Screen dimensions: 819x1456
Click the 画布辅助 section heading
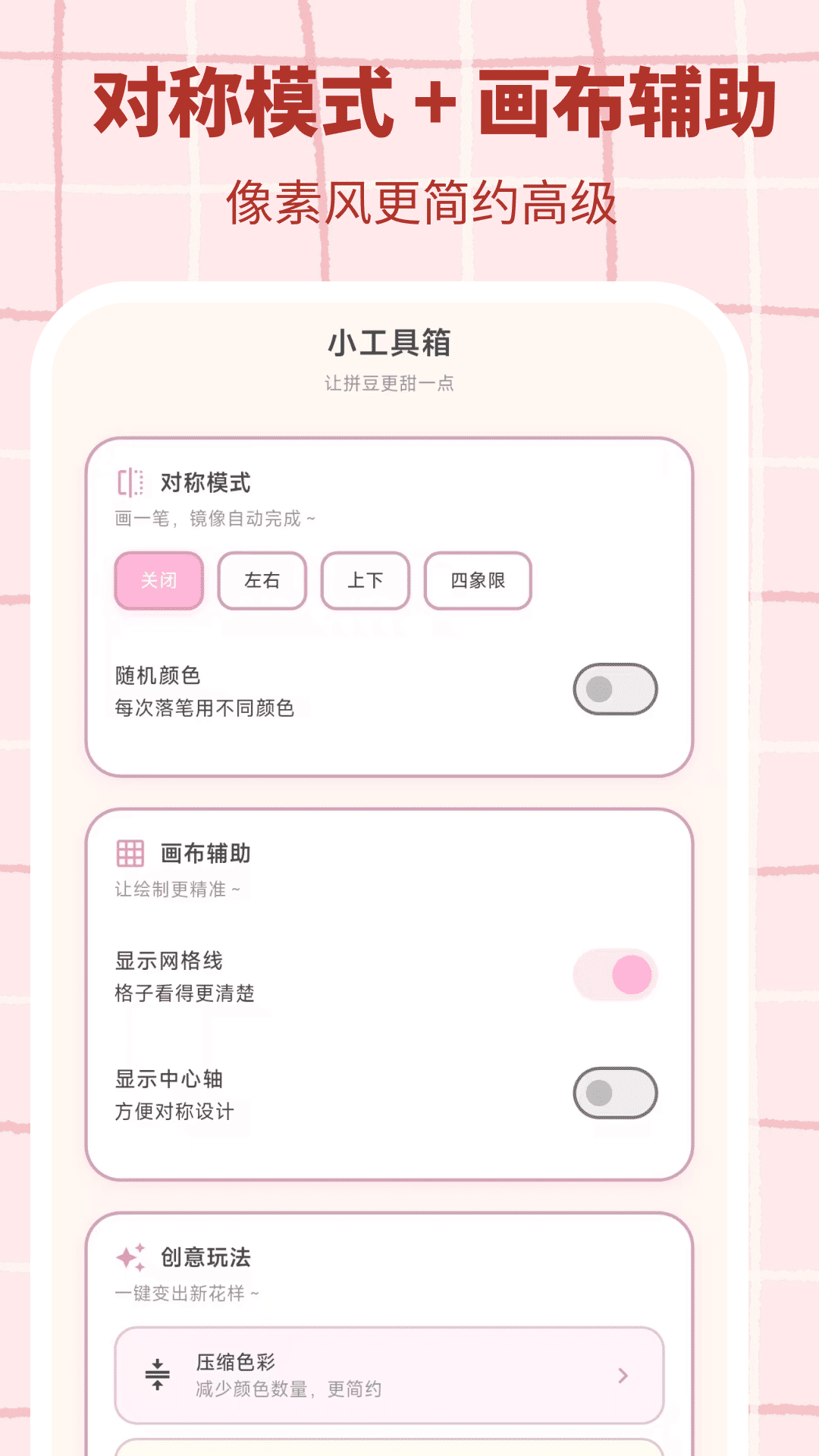point(206,852)
